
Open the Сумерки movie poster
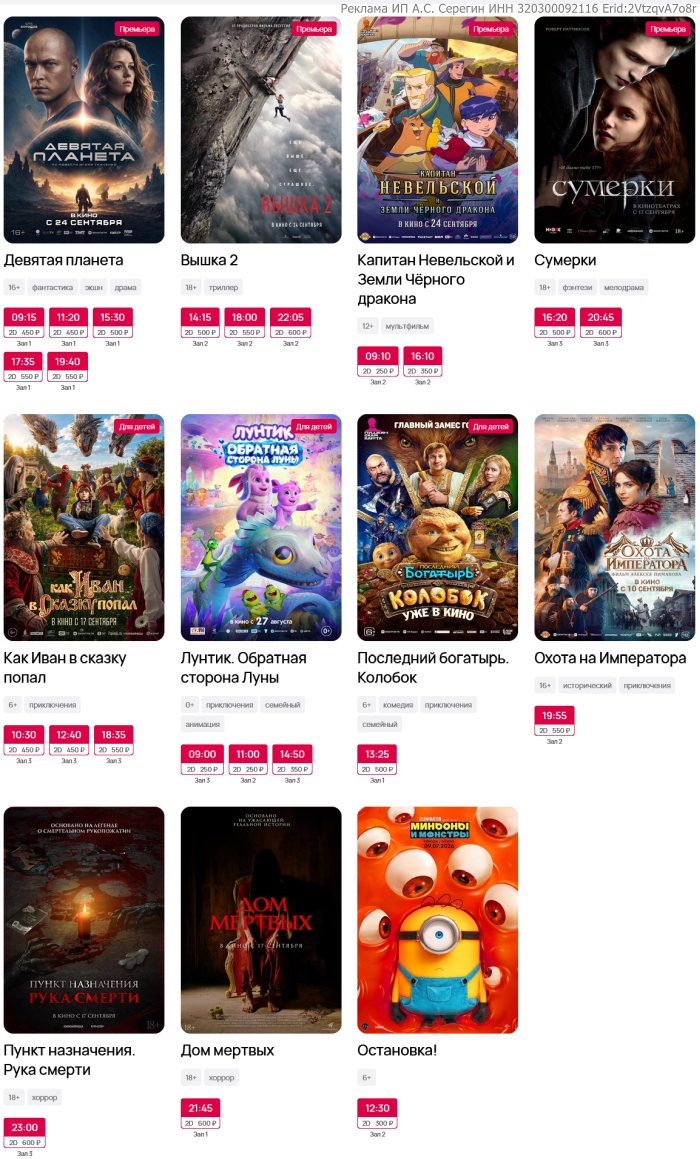coord(615,130)
